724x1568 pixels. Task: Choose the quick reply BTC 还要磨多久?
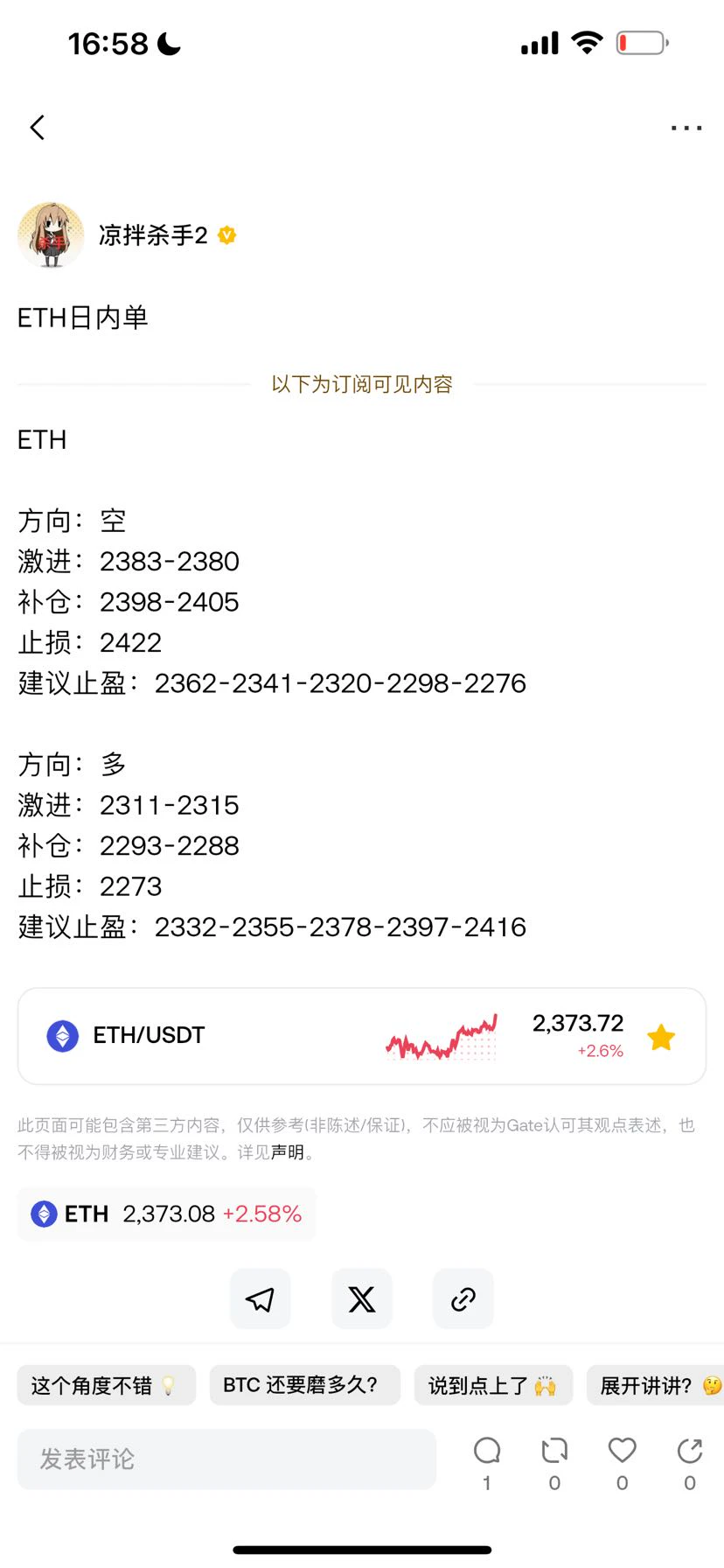304,1385
